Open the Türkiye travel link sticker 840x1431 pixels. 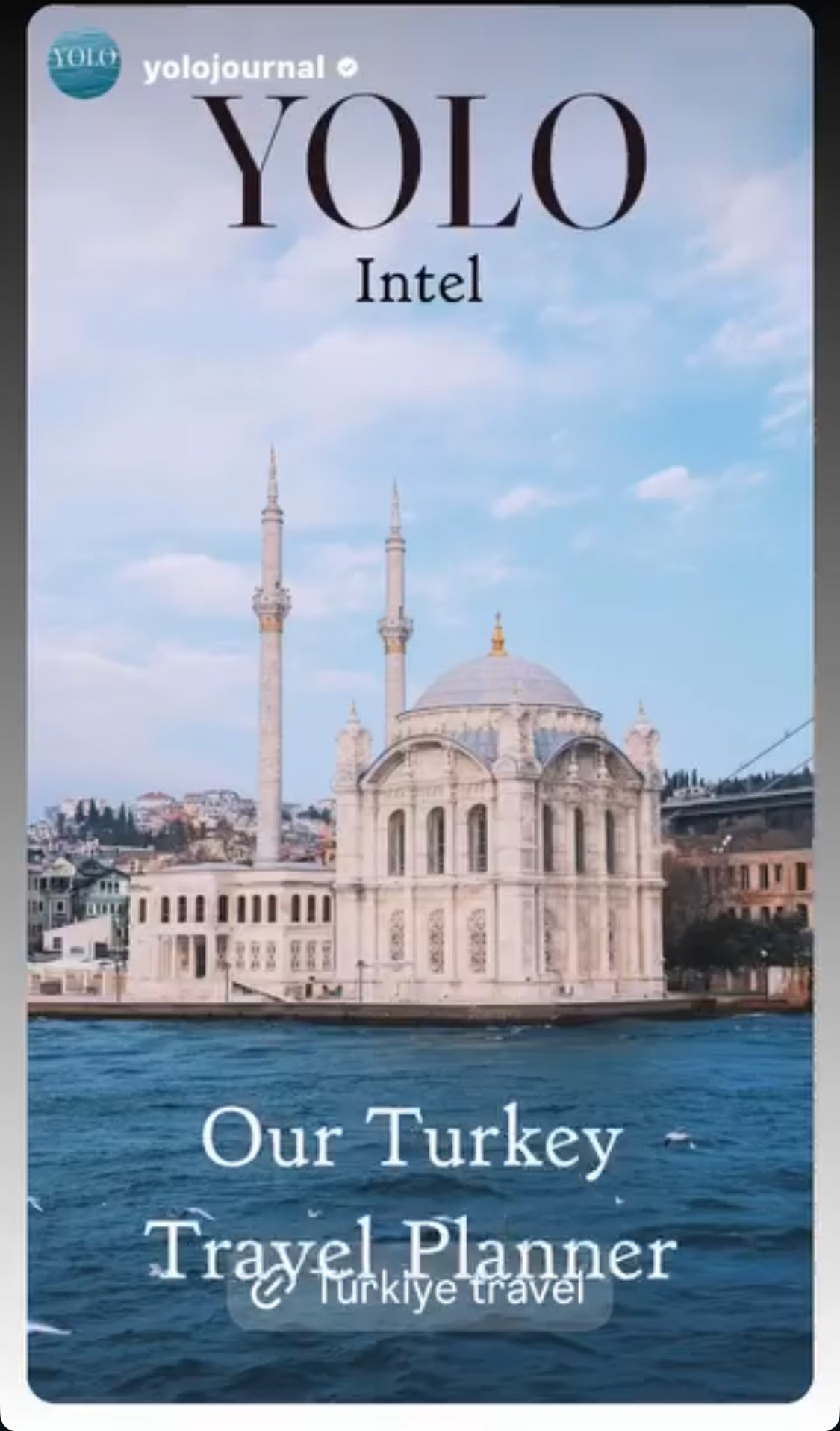[420, 1291]
